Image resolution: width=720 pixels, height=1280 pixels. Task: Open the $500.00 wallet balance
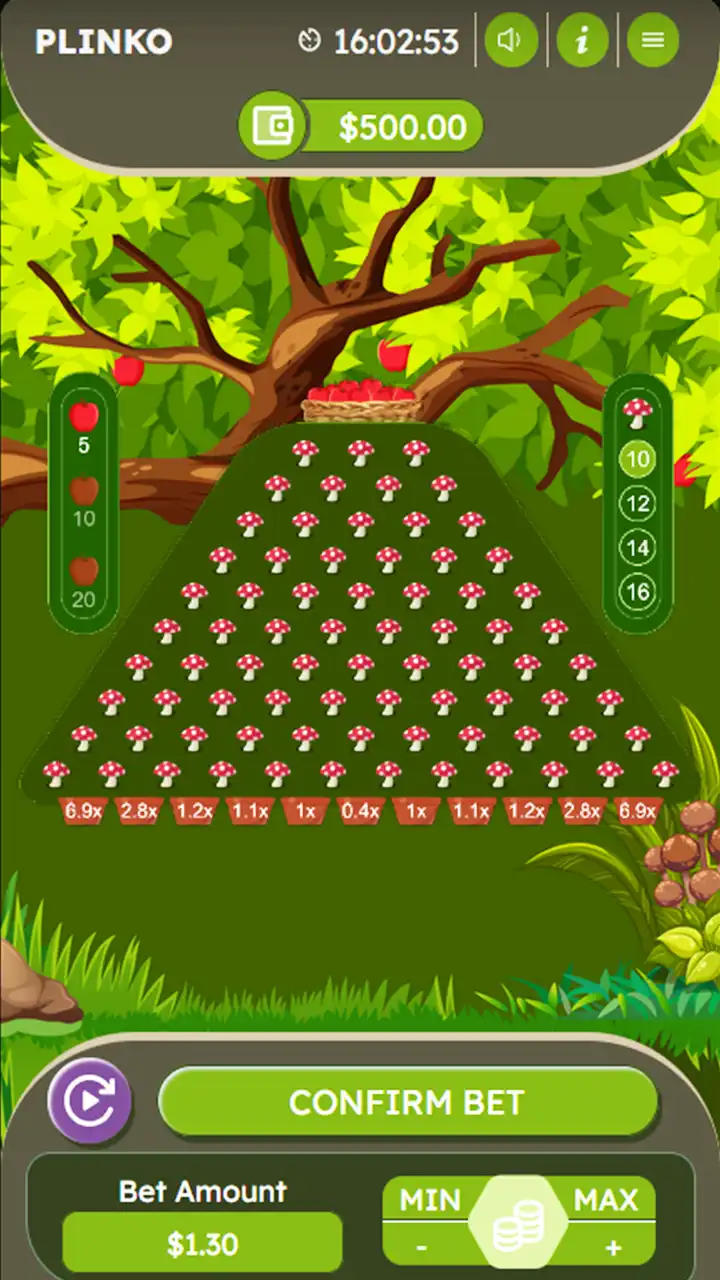pos(362,127)
